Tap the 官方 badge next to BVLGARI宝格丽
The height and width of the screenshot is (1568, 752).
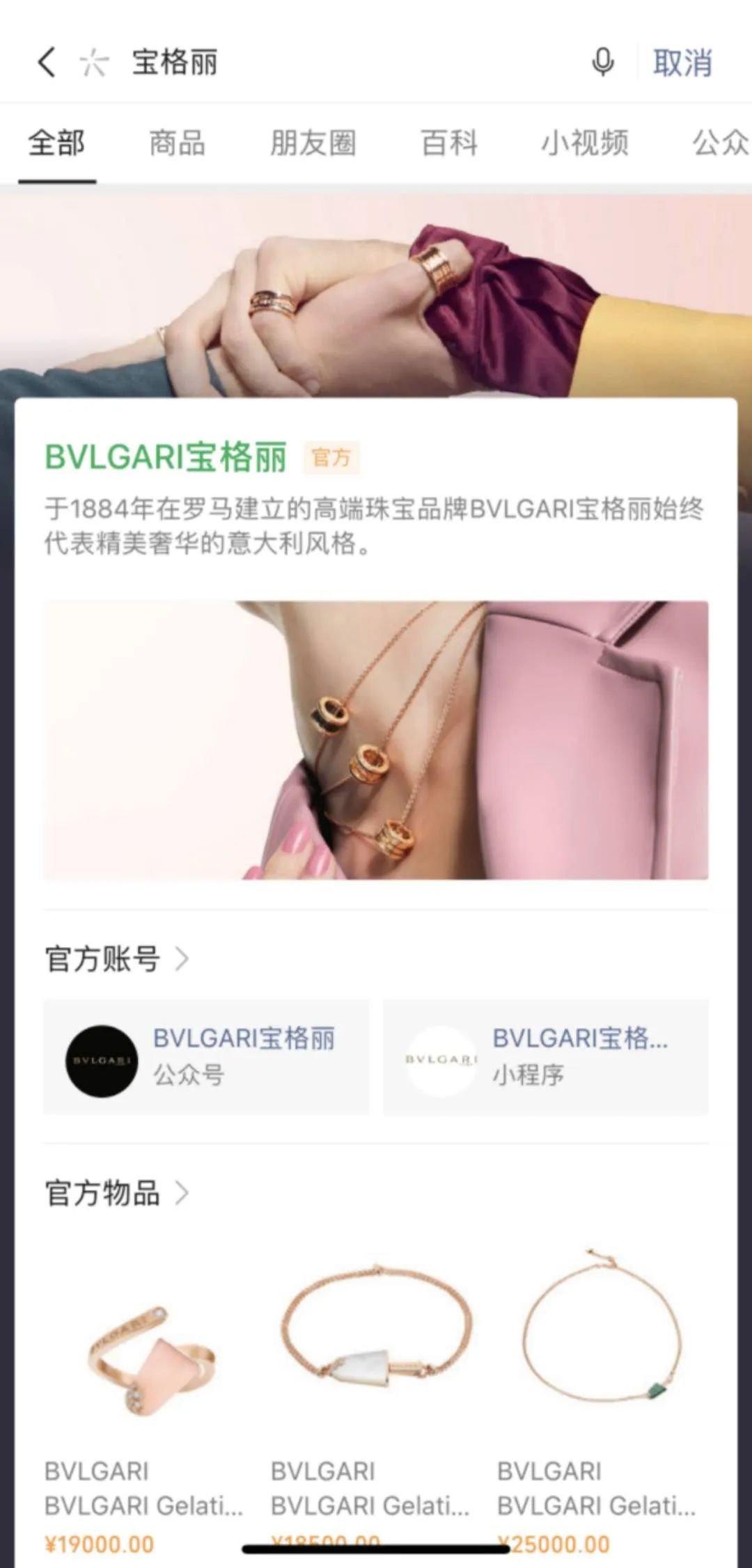coord(331,458)
